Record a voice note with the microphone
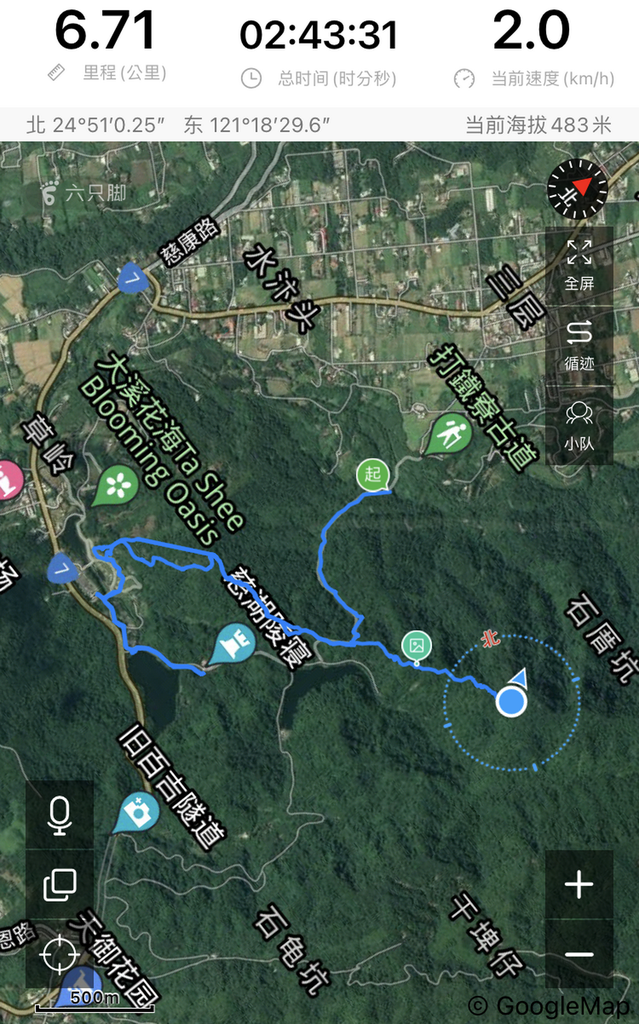The width and height of the screenshot is (639, 1024). coord(59,815)
